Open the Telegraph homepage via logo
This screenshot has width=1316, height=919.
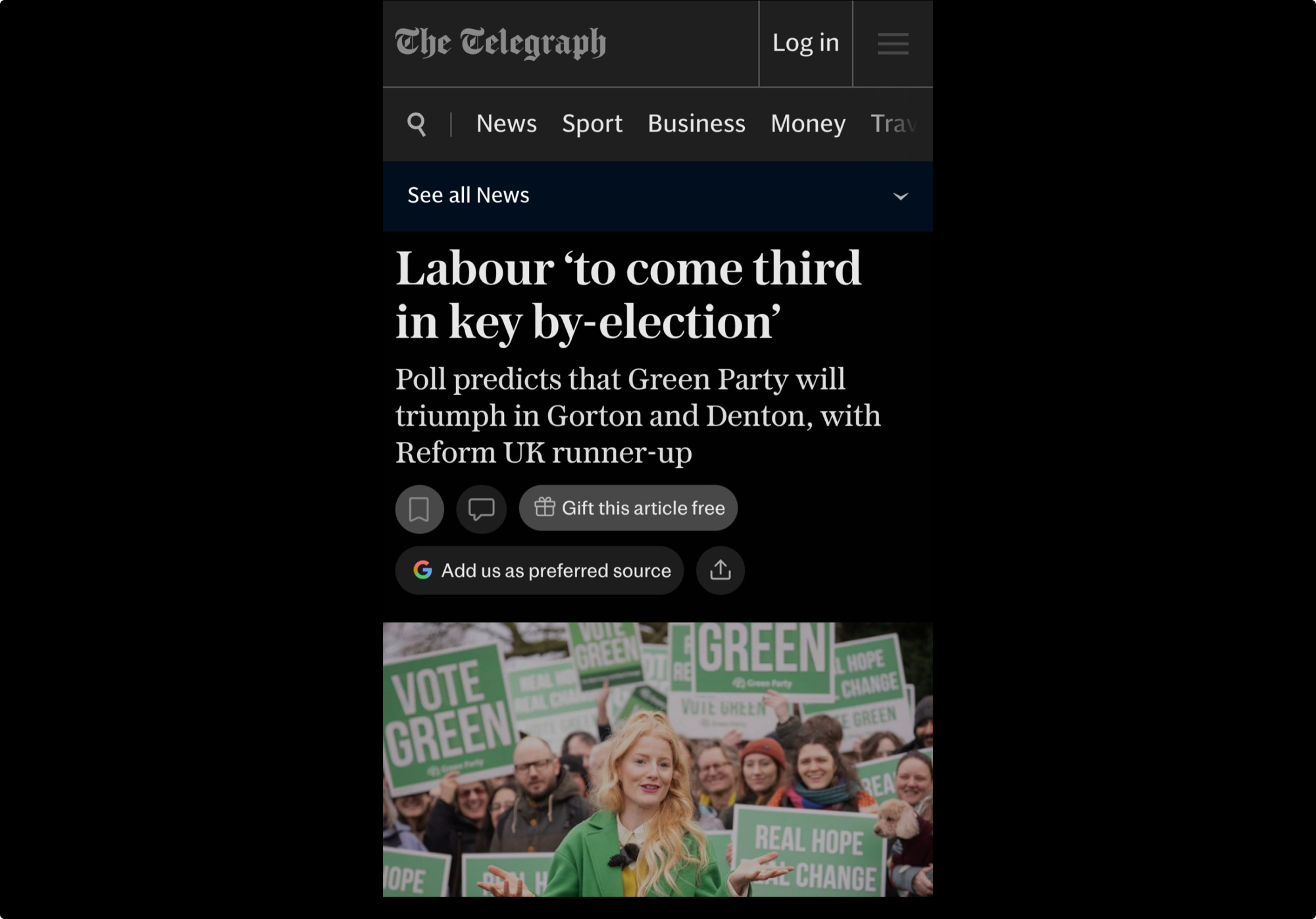(x=500, y=43)
